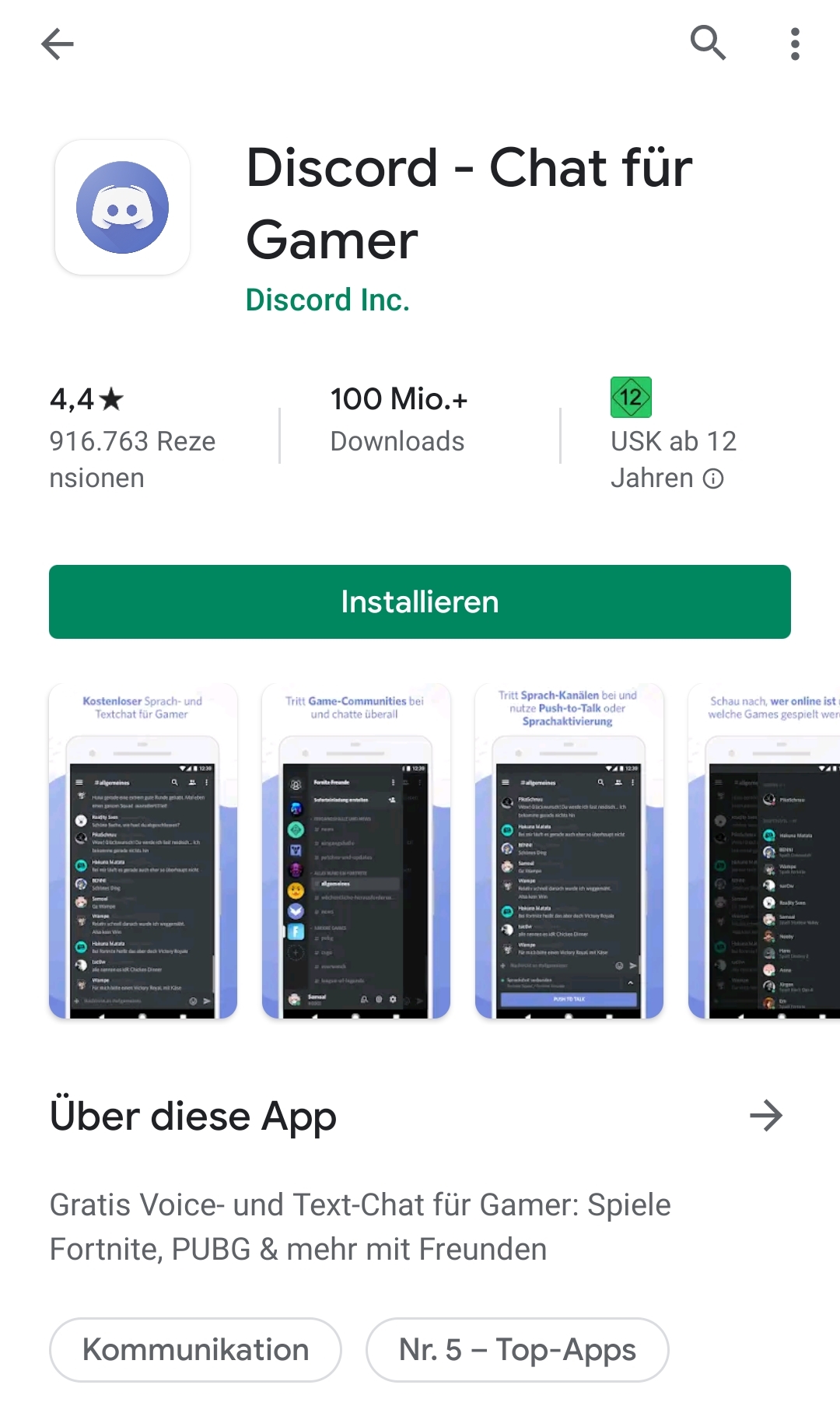Image resolution: width=840 pixels, height=1420 pixels.
Task: Open the Nr. 5 – Top-Apps chip
Action: (517, 1350)
